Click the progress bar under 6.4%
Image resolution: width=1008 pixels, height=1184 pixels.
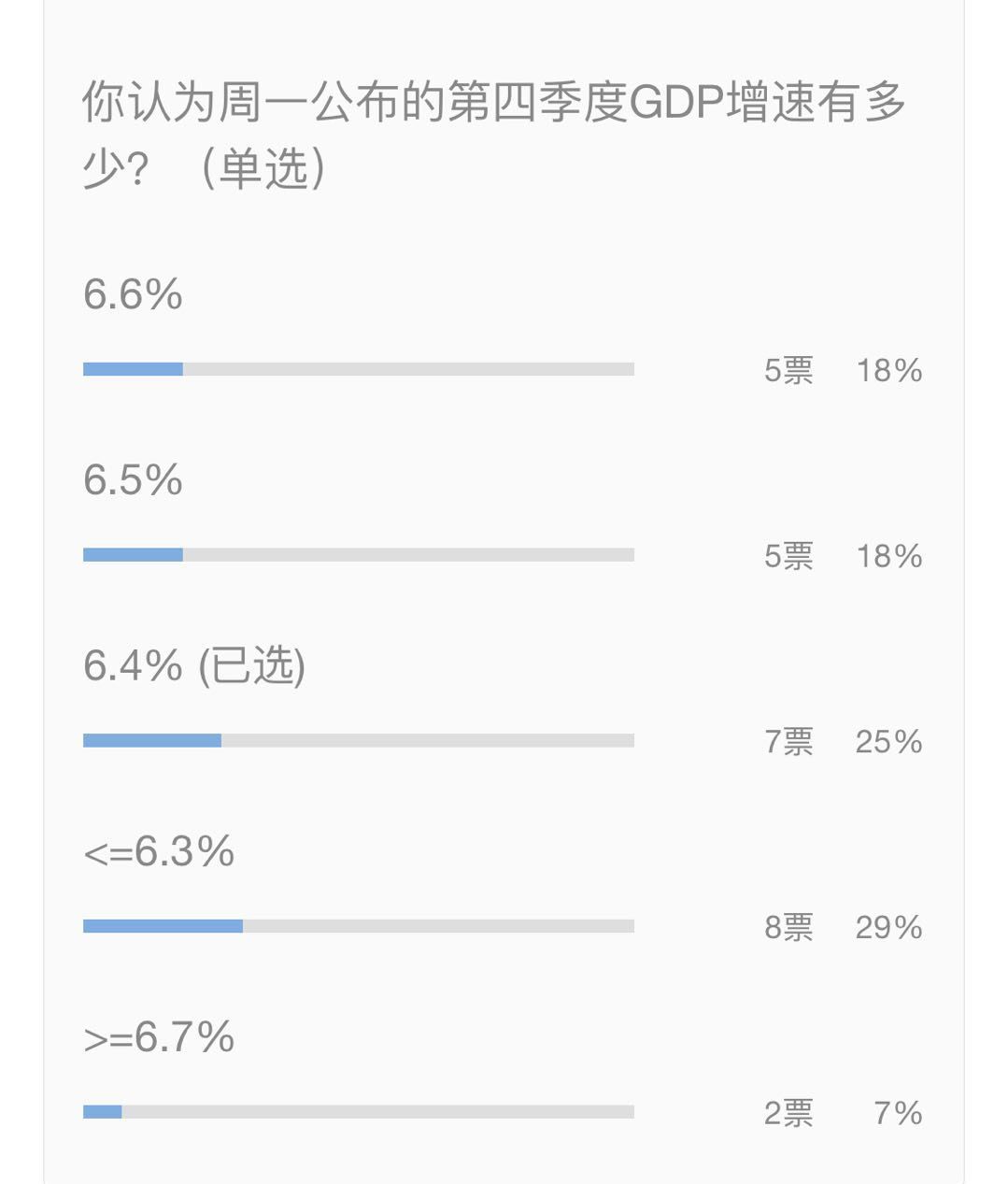coord(360,741)
